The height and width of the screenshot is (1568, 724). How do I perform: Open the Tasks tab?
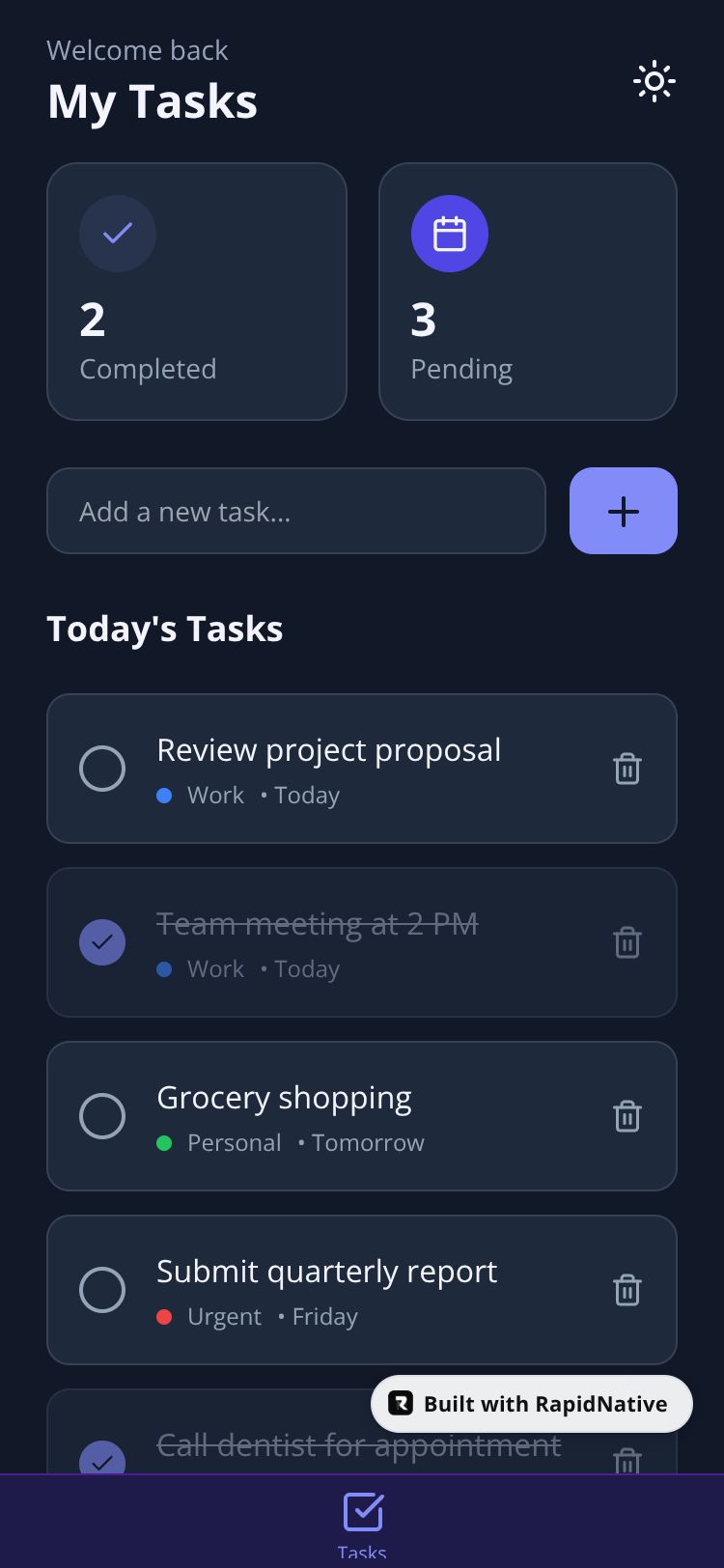[x=362, y=1523]
